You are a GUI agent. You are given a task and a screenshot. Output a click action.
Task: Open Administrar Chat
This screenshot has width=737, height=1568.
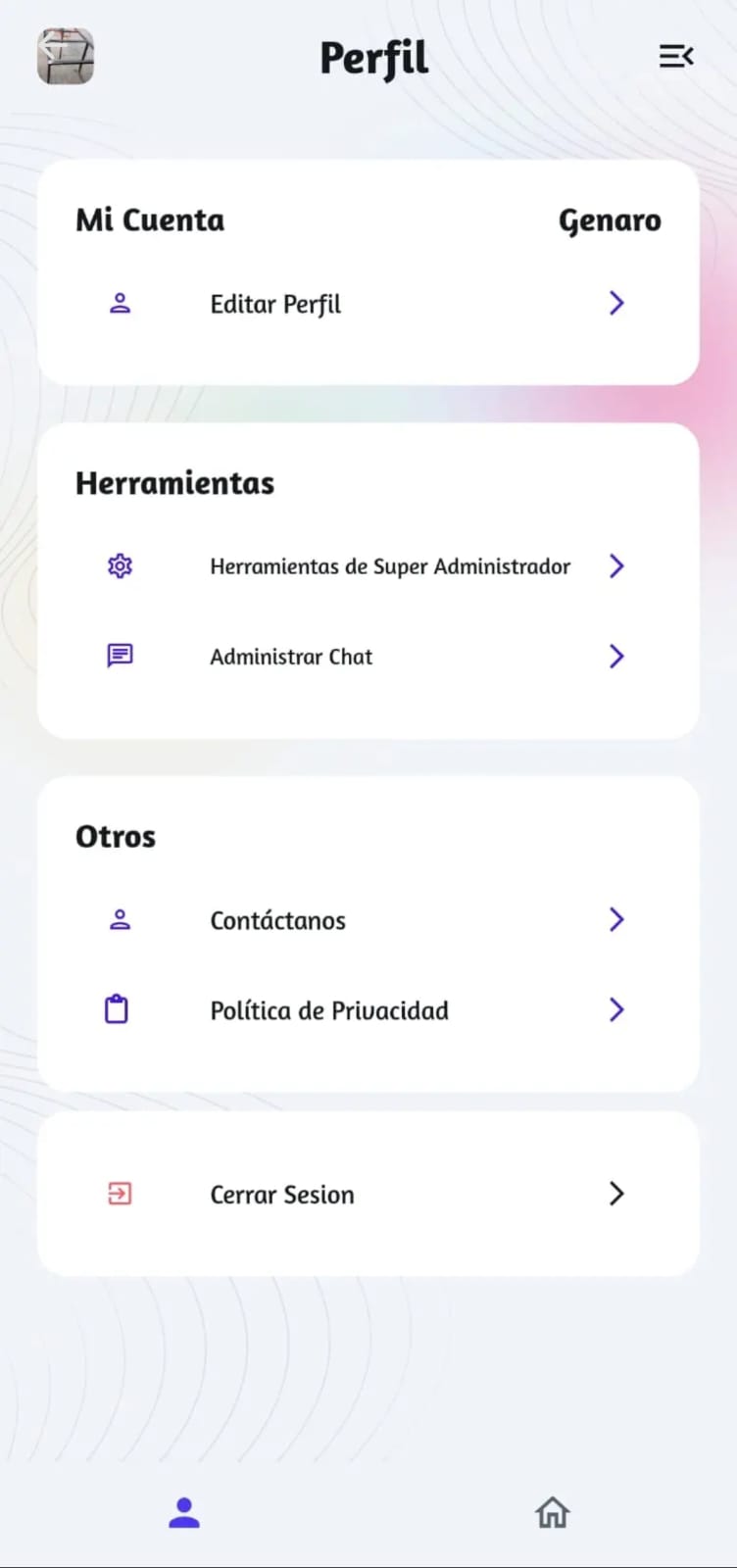pos(368,657)
